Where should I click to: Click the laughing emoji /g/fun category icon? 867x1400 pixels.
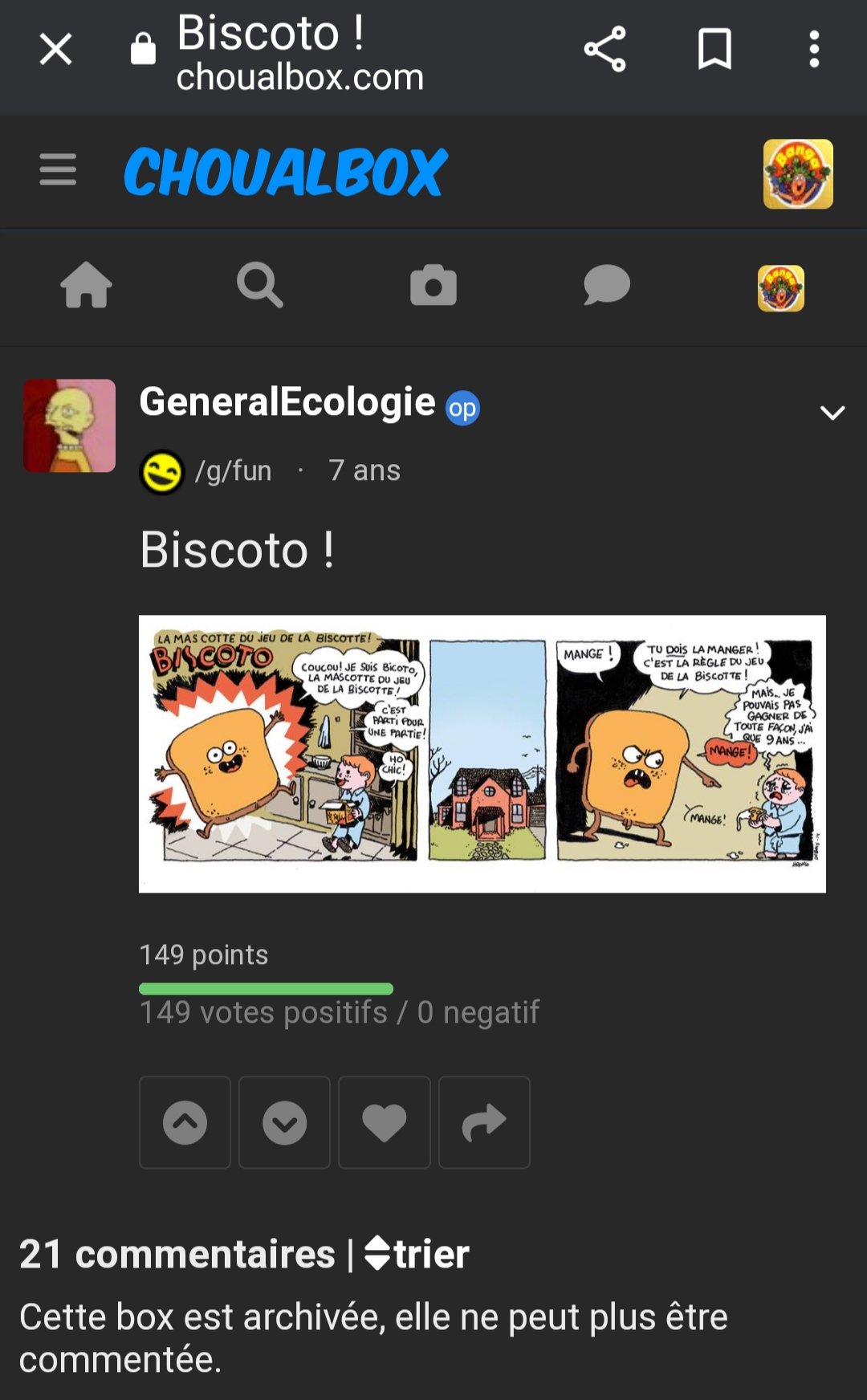coord(162,471)
